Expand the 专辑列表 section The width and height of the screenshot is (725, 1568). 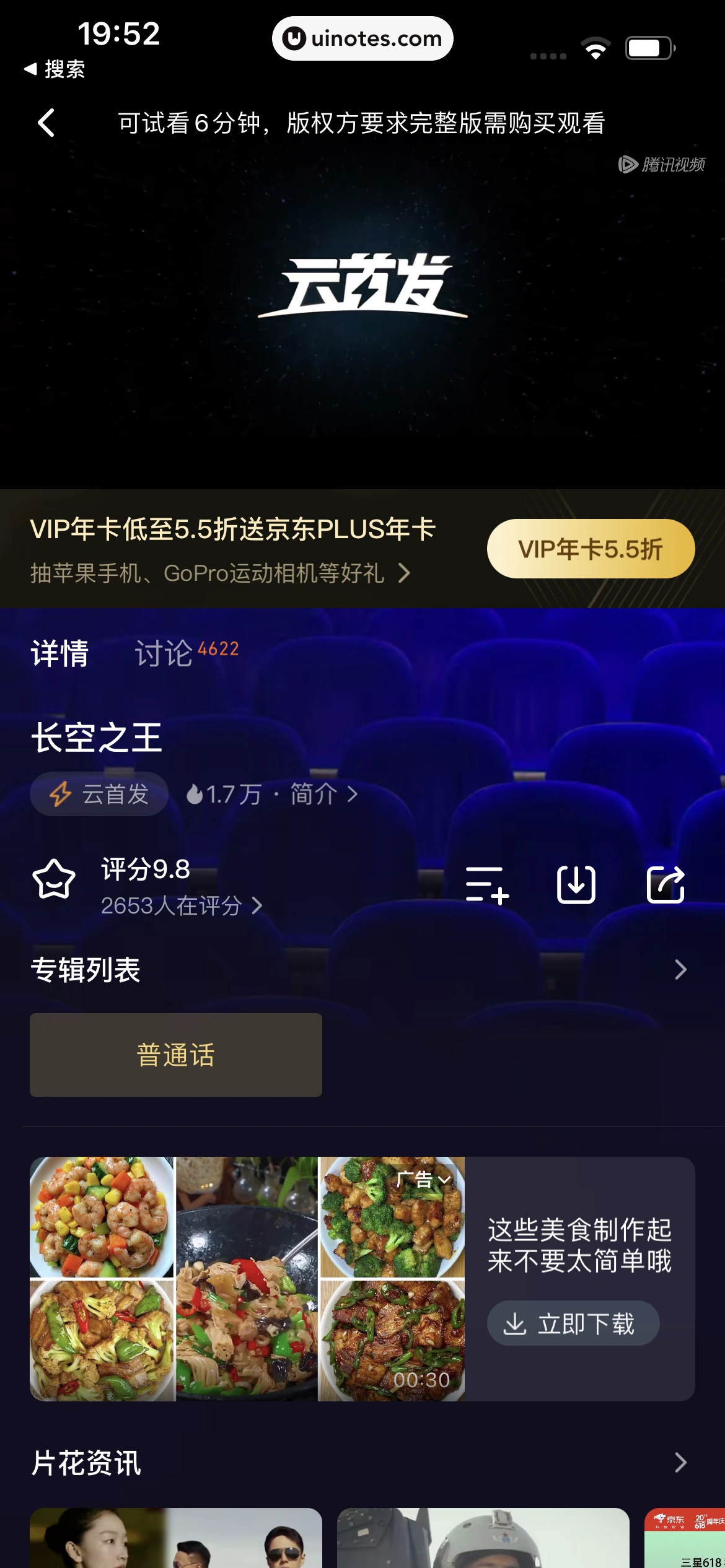(x=680, y=970)
